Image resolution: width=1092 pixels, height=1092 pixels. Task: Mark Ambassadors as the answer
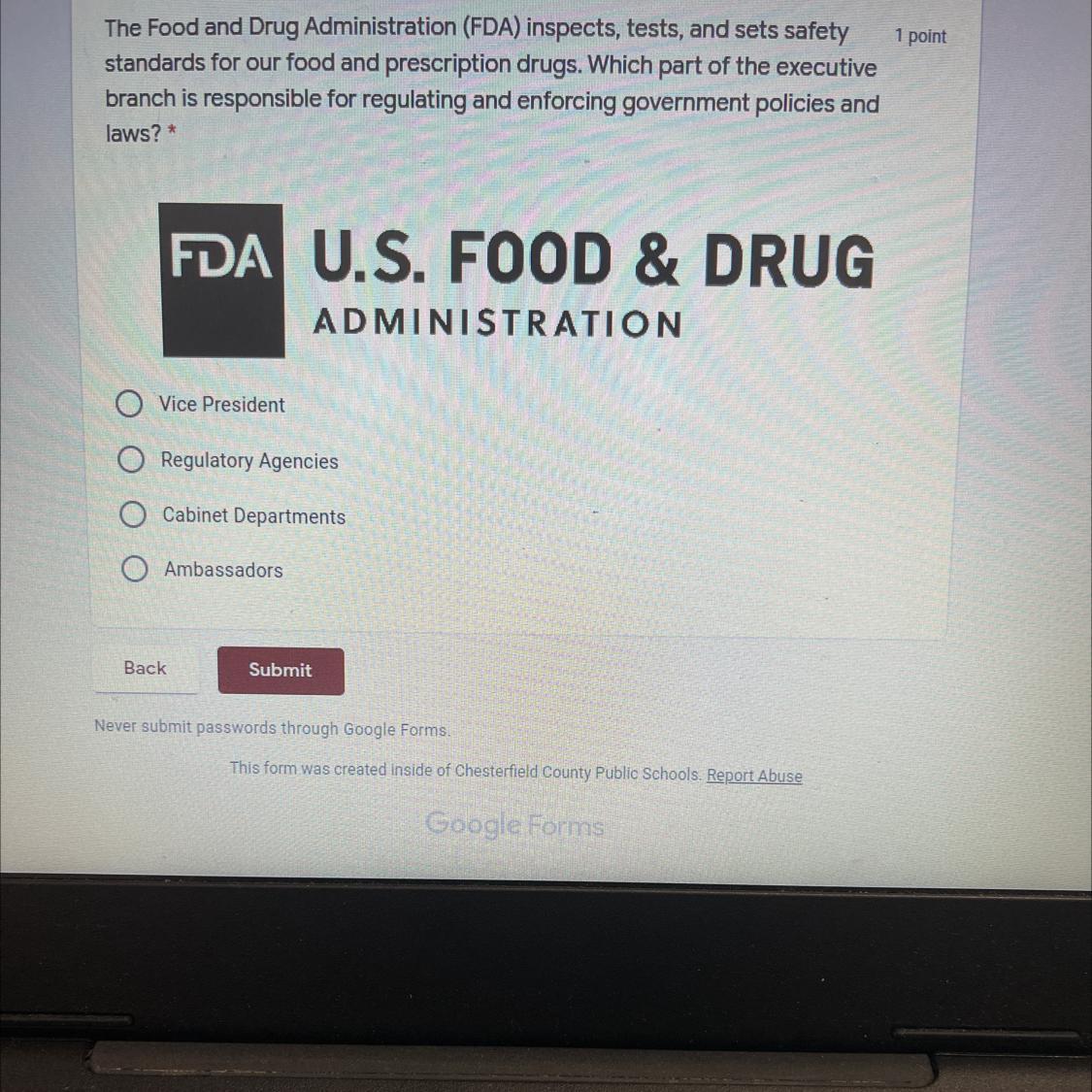tap(135, 569)
